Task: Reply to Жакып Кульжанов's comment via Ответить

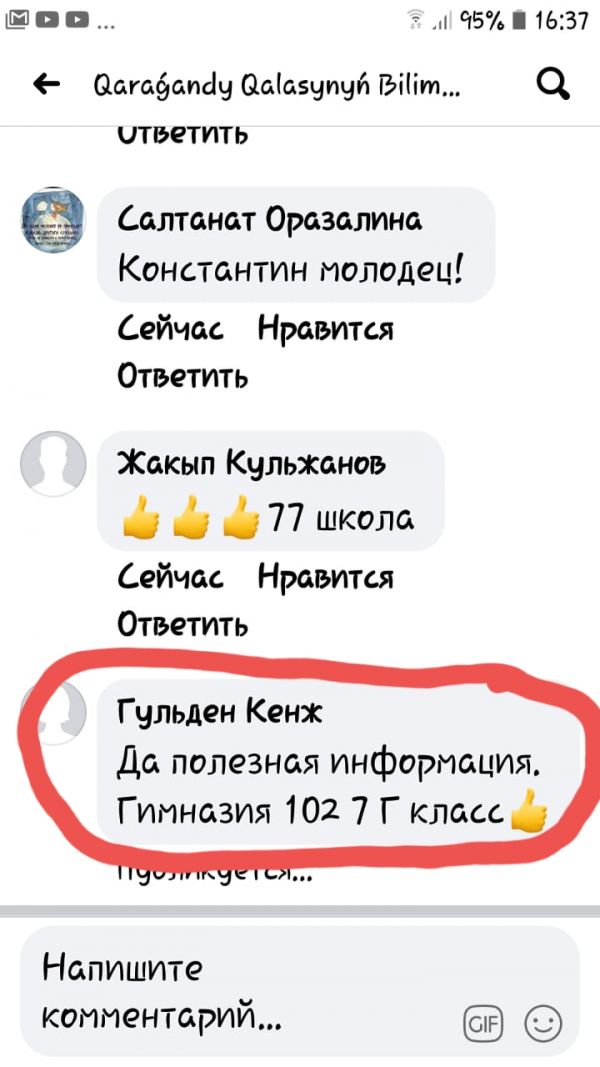Action: pos(182,624)
